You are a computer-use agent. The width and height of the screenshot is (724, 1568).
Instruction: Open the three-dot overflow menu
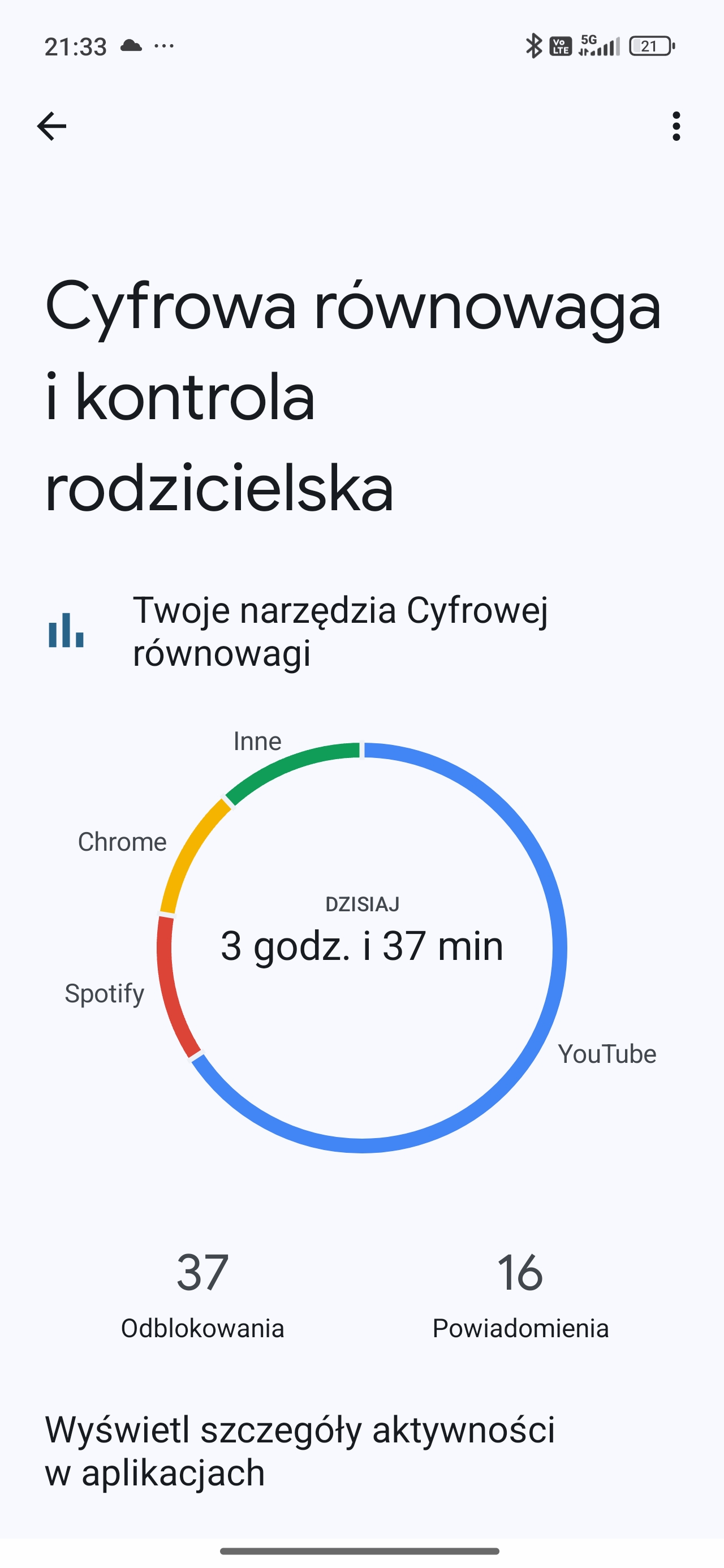[x=676, y=127]
